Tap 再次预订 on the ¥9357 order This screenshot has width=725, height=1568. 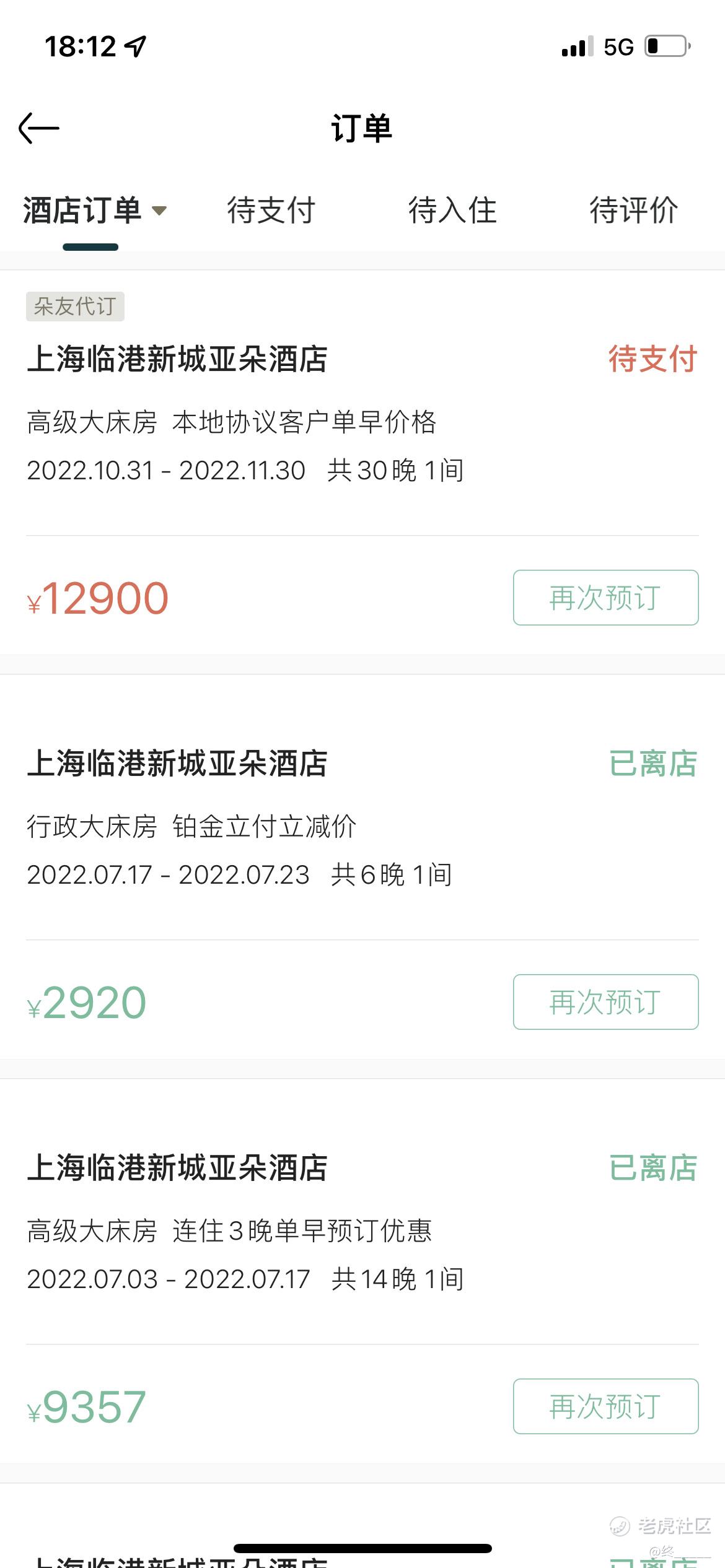click(x=605, y=1406)
